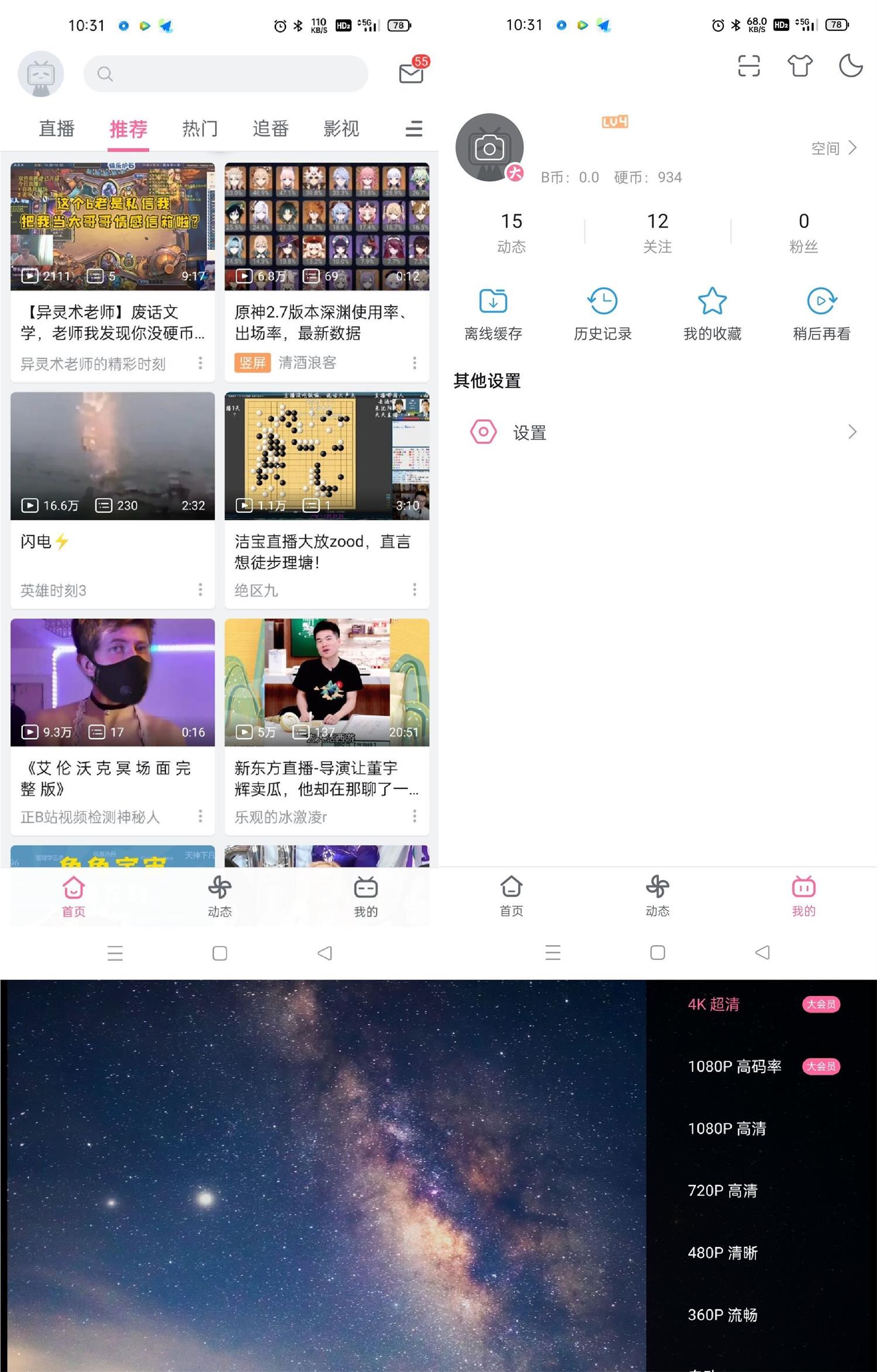Open 离线缓存 offline cache
The height and width of the screenshot is (1372, 877).
point(492,313)
